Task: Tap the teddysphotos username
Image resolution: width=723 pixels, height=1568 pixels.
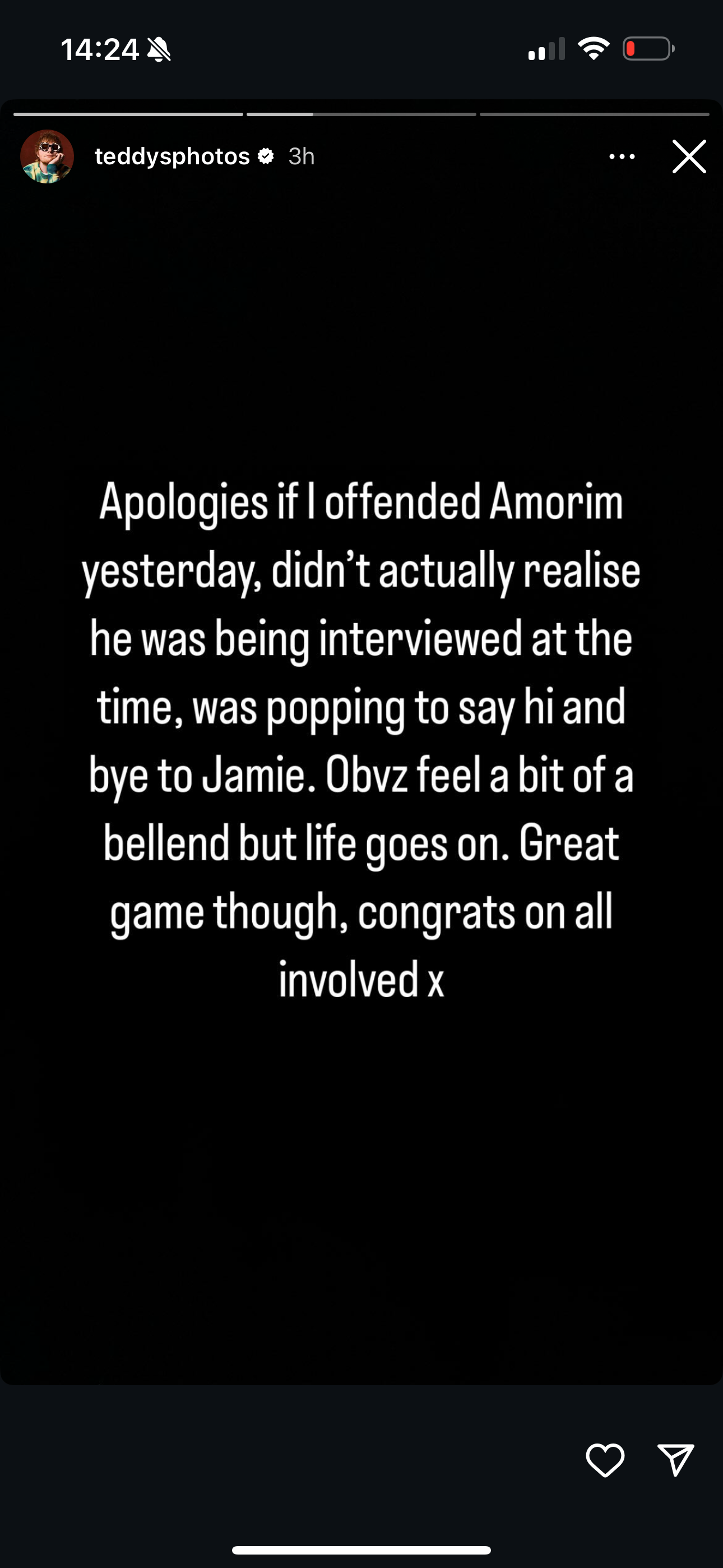Action: tap(172, 156)
